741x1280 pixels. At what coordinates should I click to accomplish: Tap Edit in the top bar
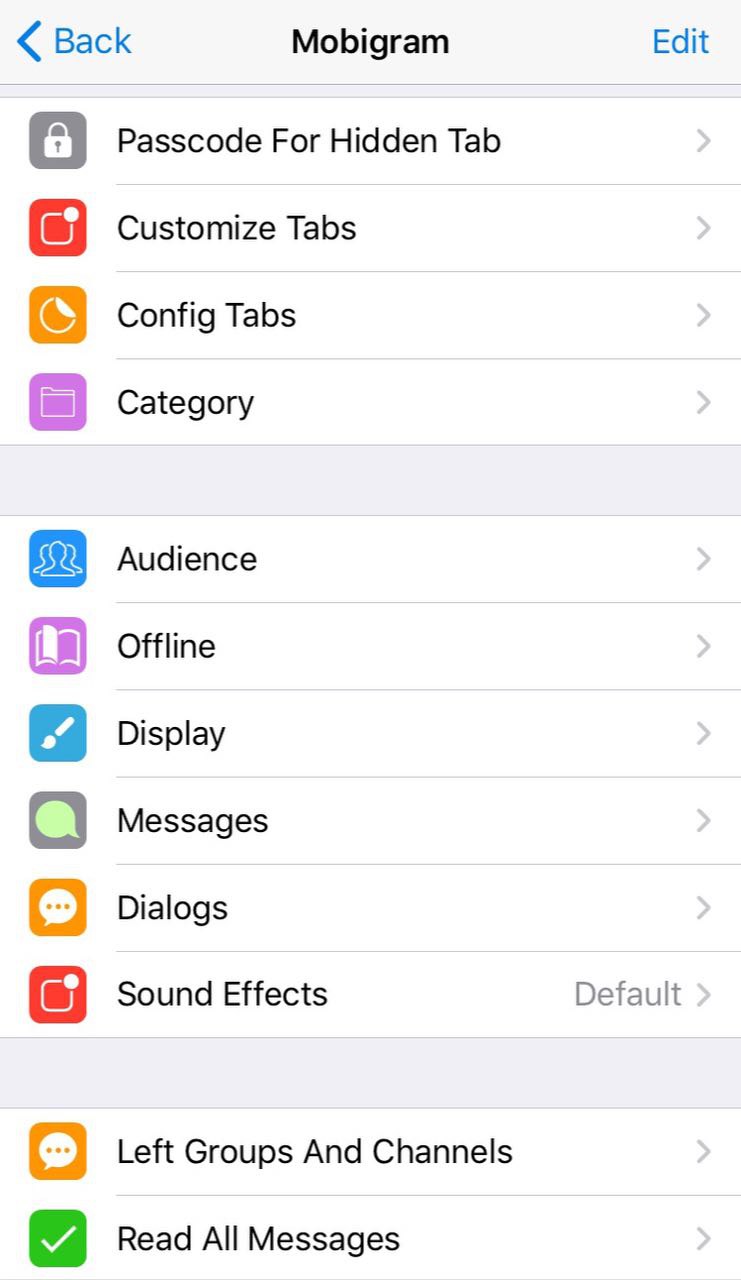coord(680,42)
